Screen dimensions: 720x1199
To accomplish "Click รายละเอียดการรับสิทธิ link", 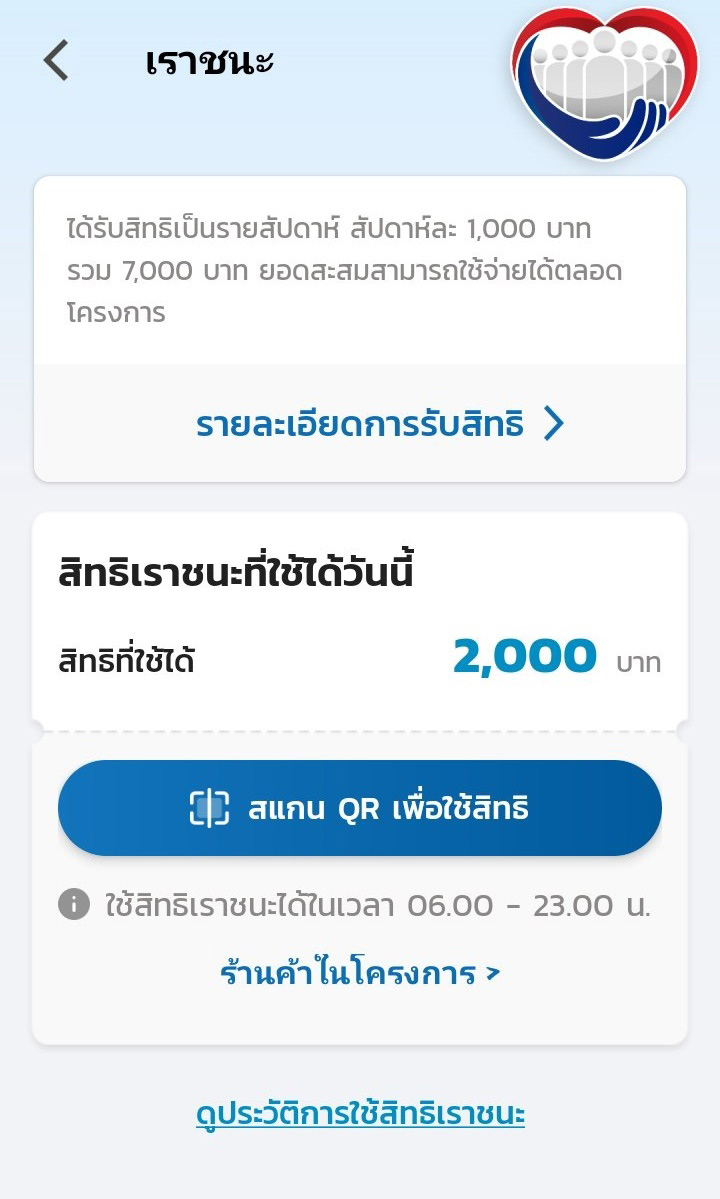I will coord(358,423).
